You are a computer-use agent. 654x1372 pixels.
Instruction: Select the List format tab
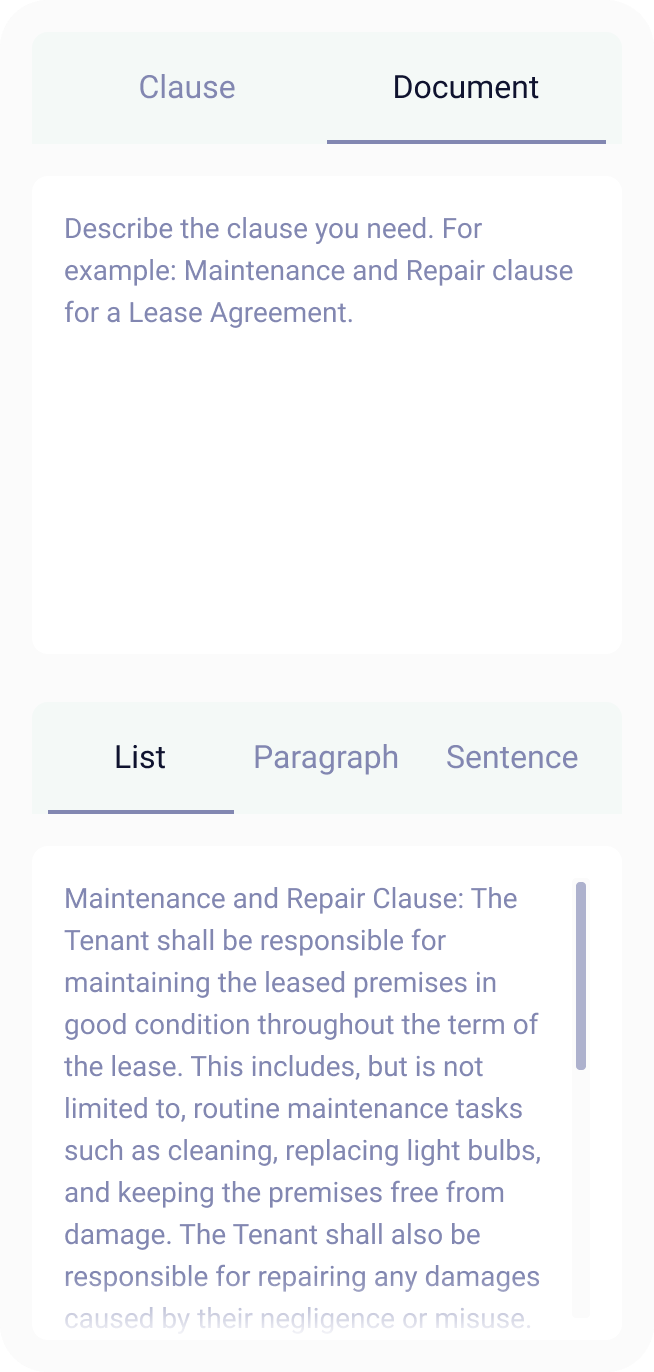coord(140,758)
